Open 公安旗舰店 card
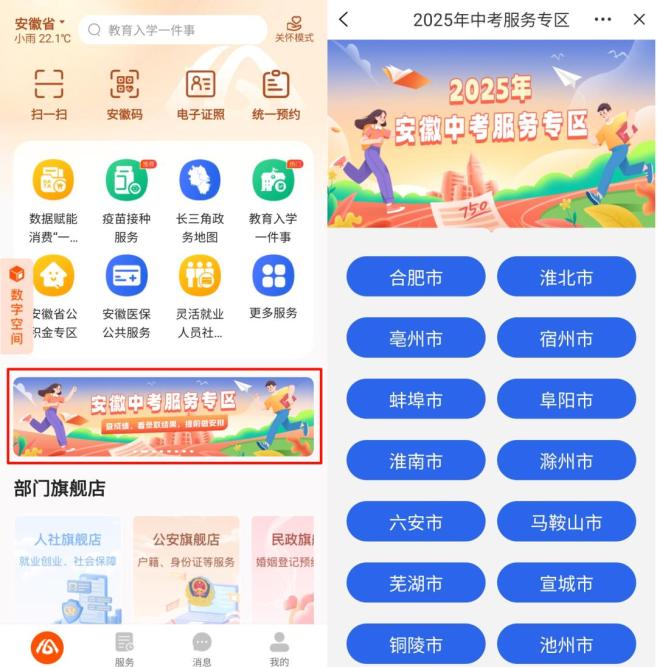This screenshot has width=657, height=667. (186, 570)
